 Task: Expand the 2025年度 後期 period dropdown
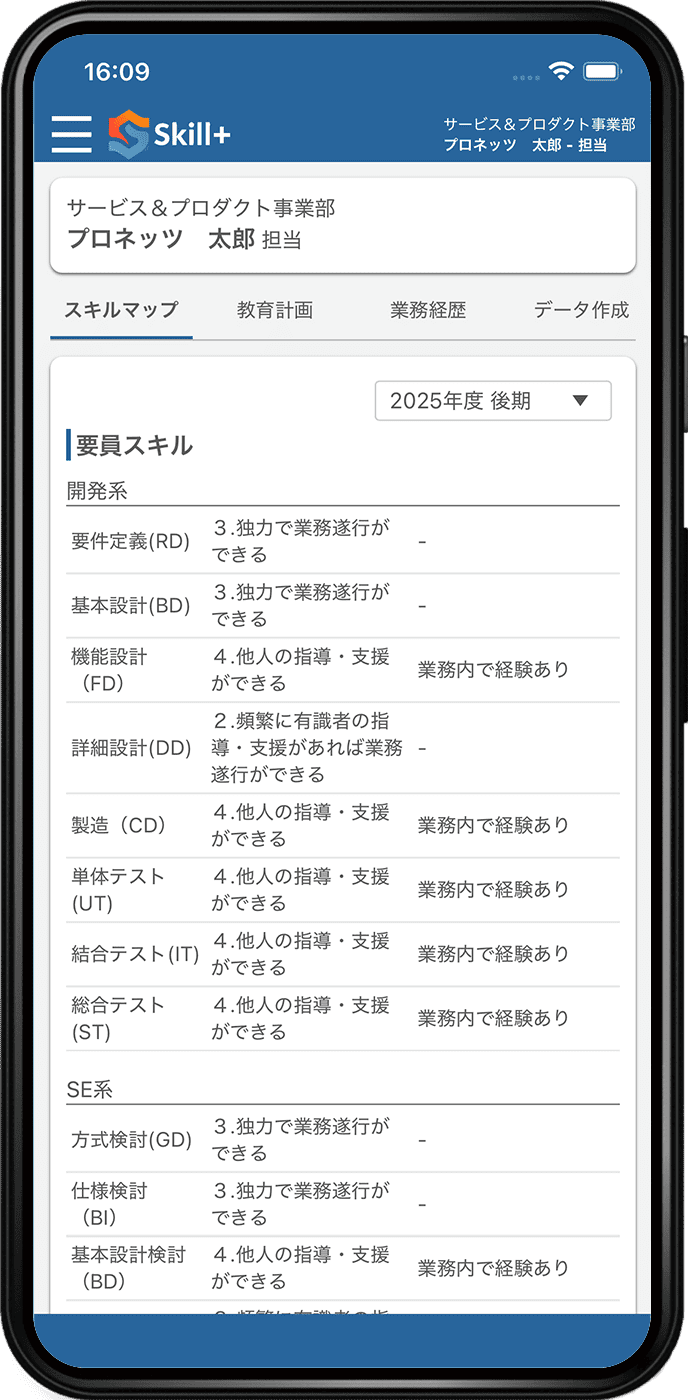click(x=492, y=401)
